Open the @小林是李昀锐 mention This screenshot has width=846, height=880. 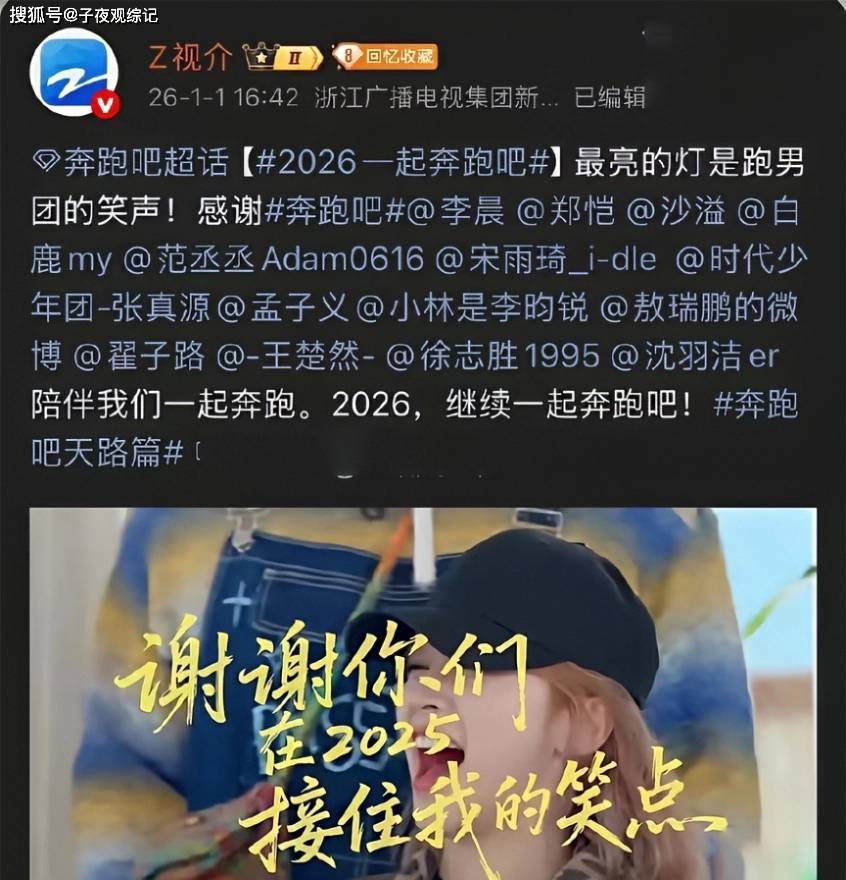tap(472, 309)
